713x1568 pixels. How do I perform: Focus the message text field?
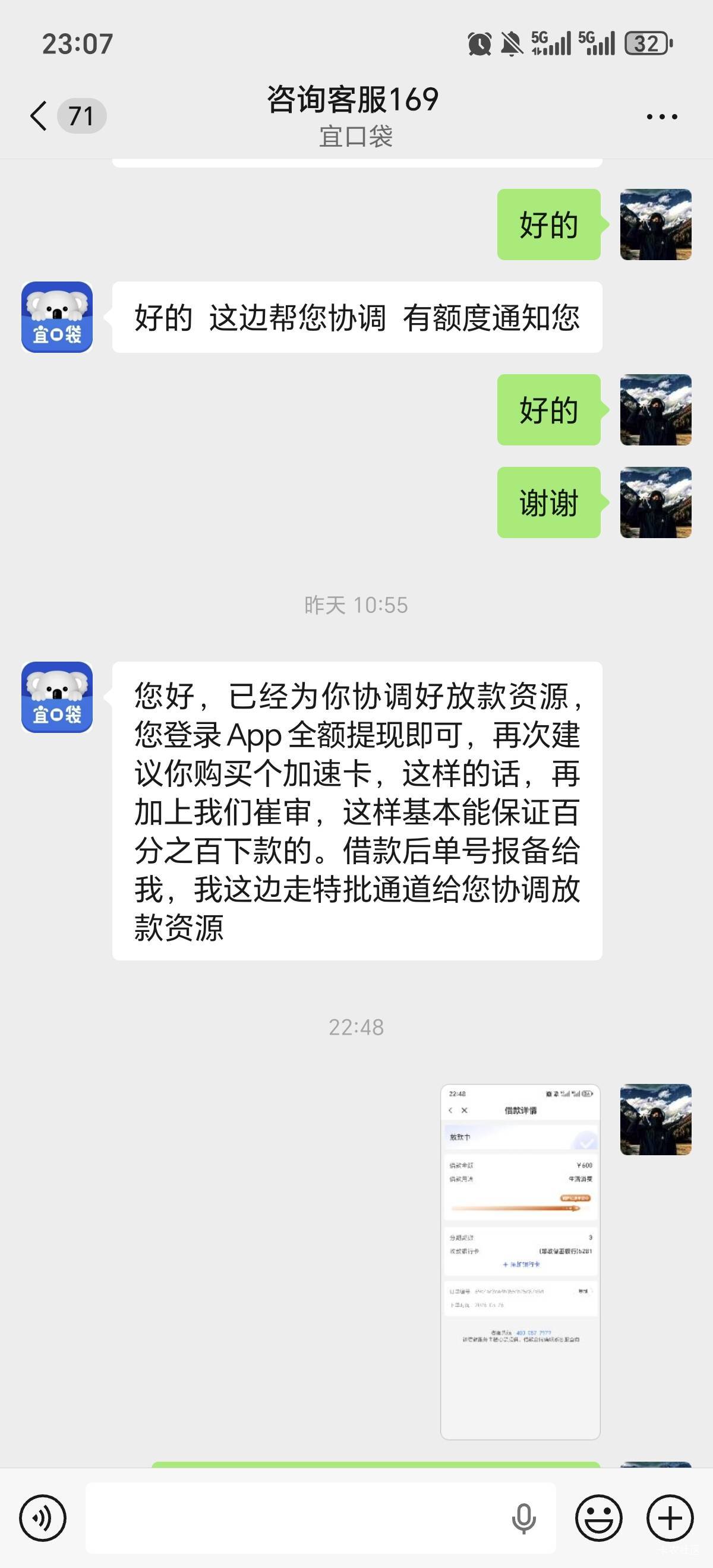(292, 1518)
